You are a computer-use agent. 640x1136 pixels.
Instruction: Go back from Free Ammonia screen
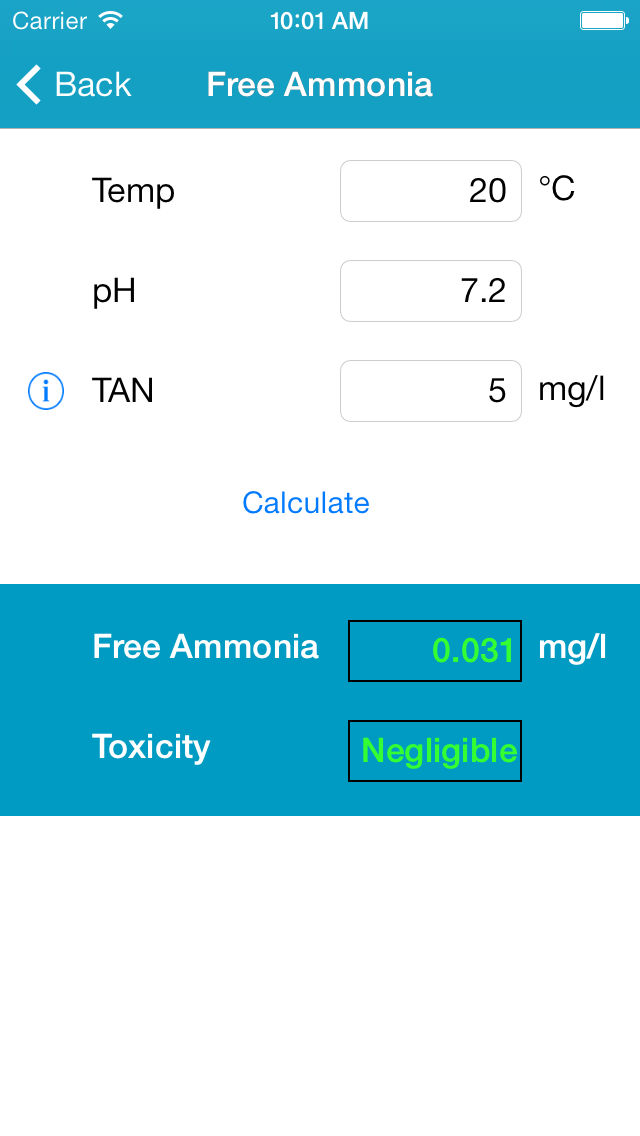tap(73, 85)
